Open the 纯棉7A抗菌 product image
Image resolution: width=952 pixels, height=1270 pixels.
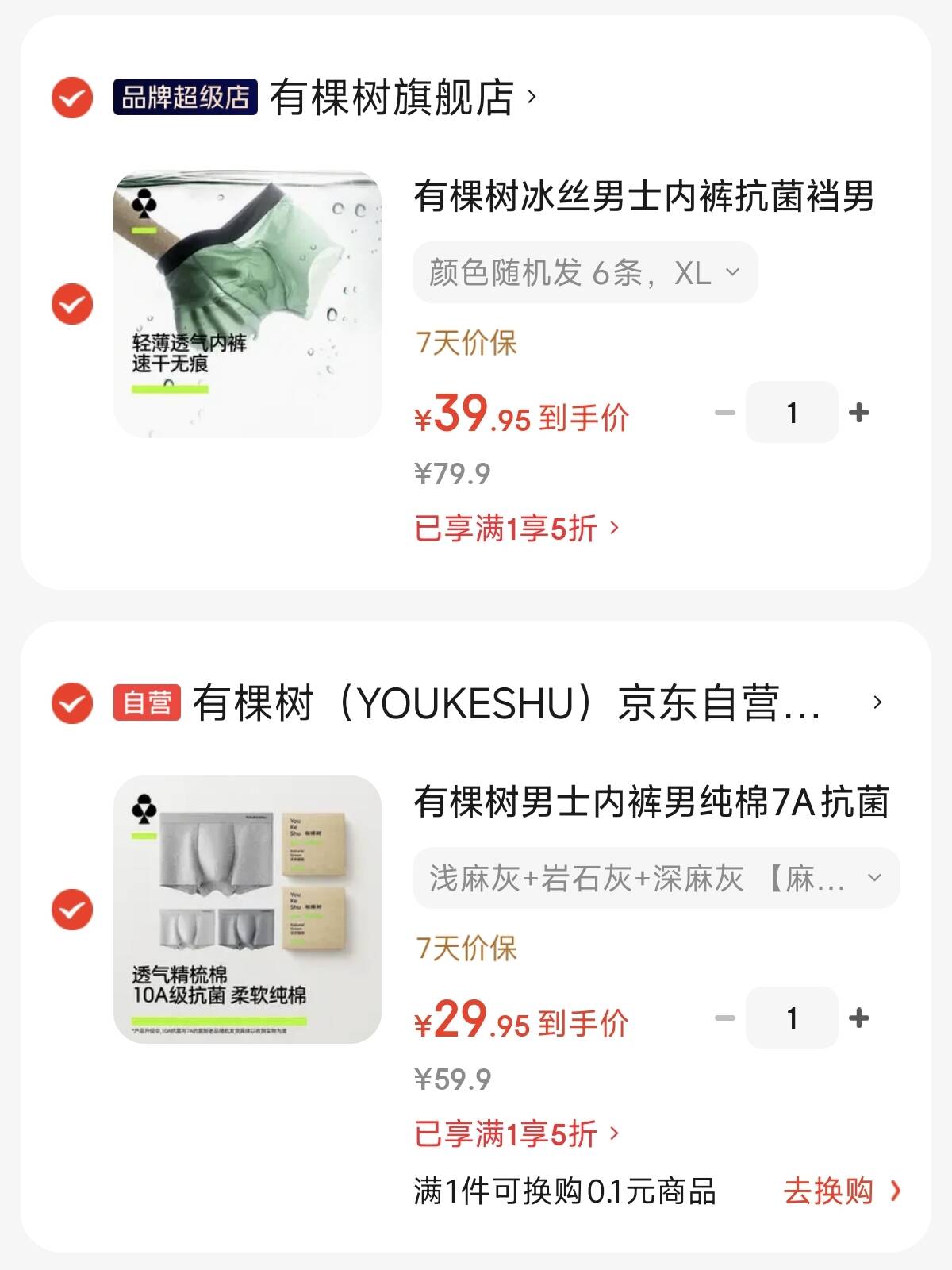(x=248, y=910)
